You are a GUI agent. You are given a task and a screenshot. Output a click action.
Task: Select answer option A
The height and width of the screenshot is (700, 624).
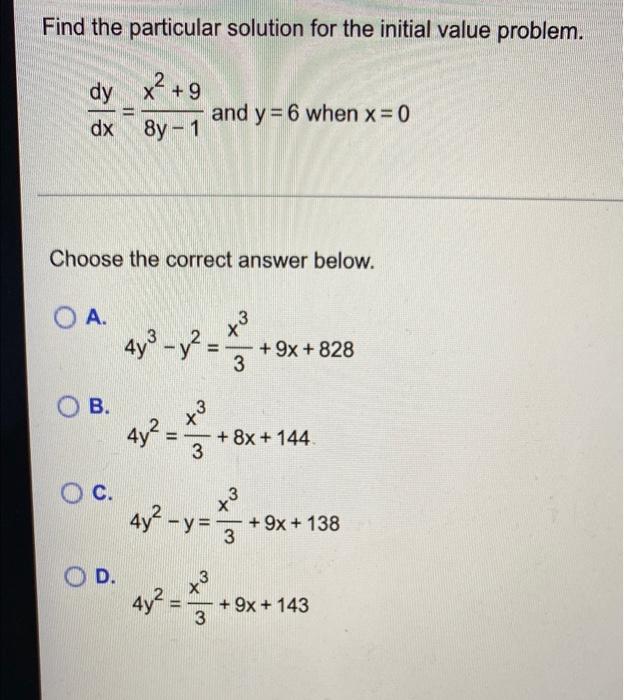tap(65, 318)
